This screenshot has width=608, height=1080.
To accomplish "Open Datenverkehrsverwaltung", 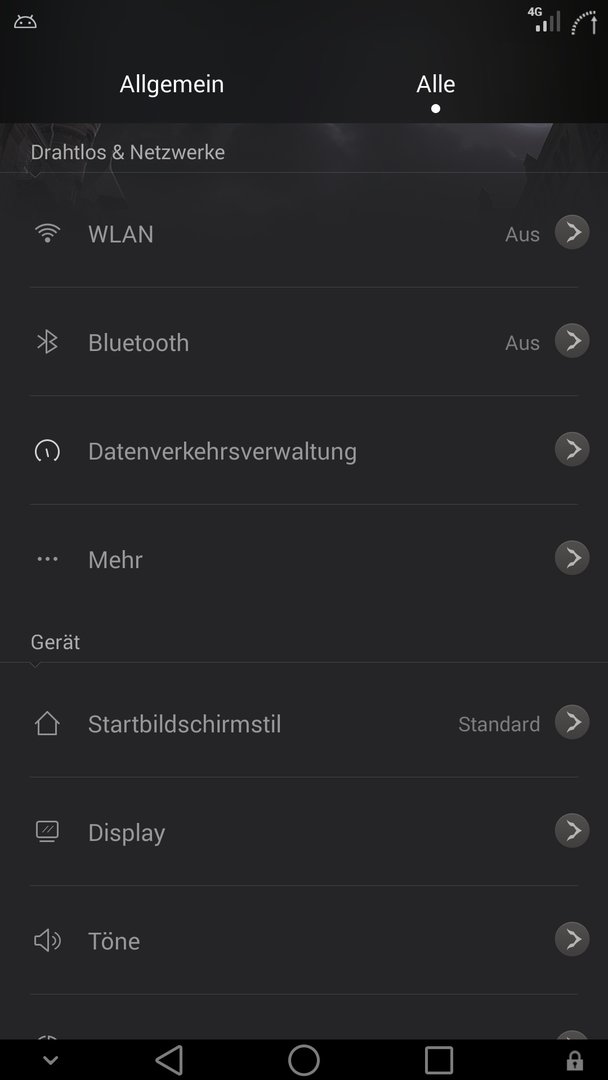I will [x=304, y=450].
